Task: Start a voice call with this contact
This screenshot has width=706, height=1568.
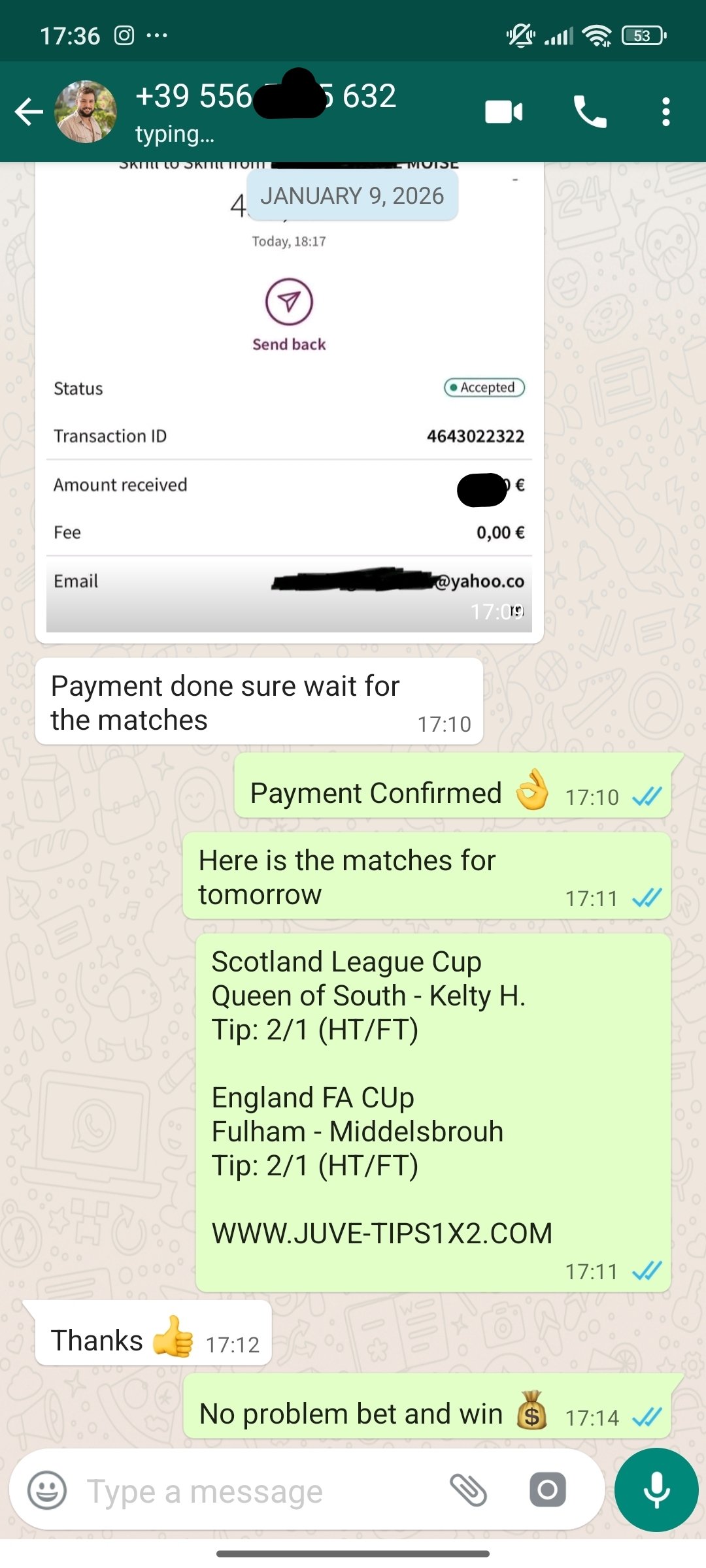Action: pos(590,112)
